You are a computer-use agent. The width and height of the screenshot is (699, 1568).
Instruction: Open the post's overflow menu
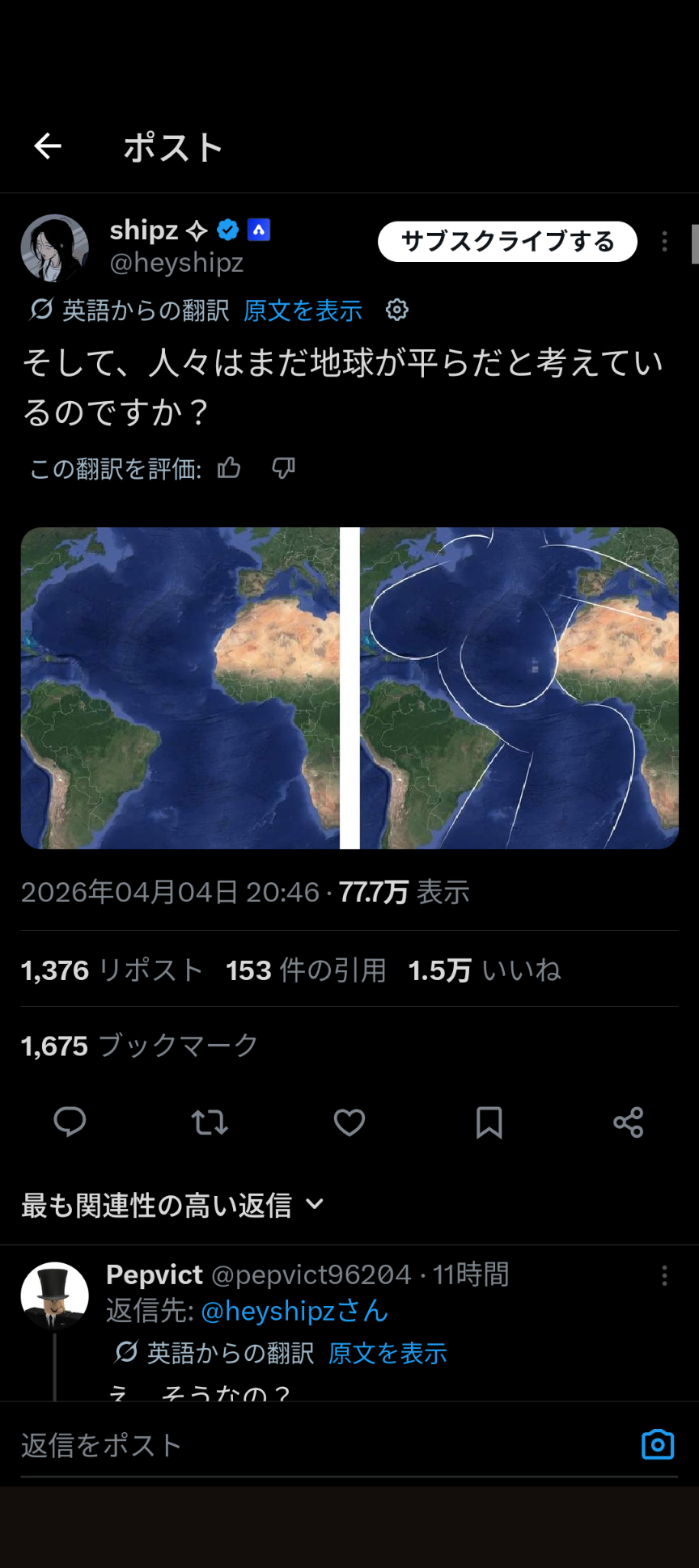(664, 241)
